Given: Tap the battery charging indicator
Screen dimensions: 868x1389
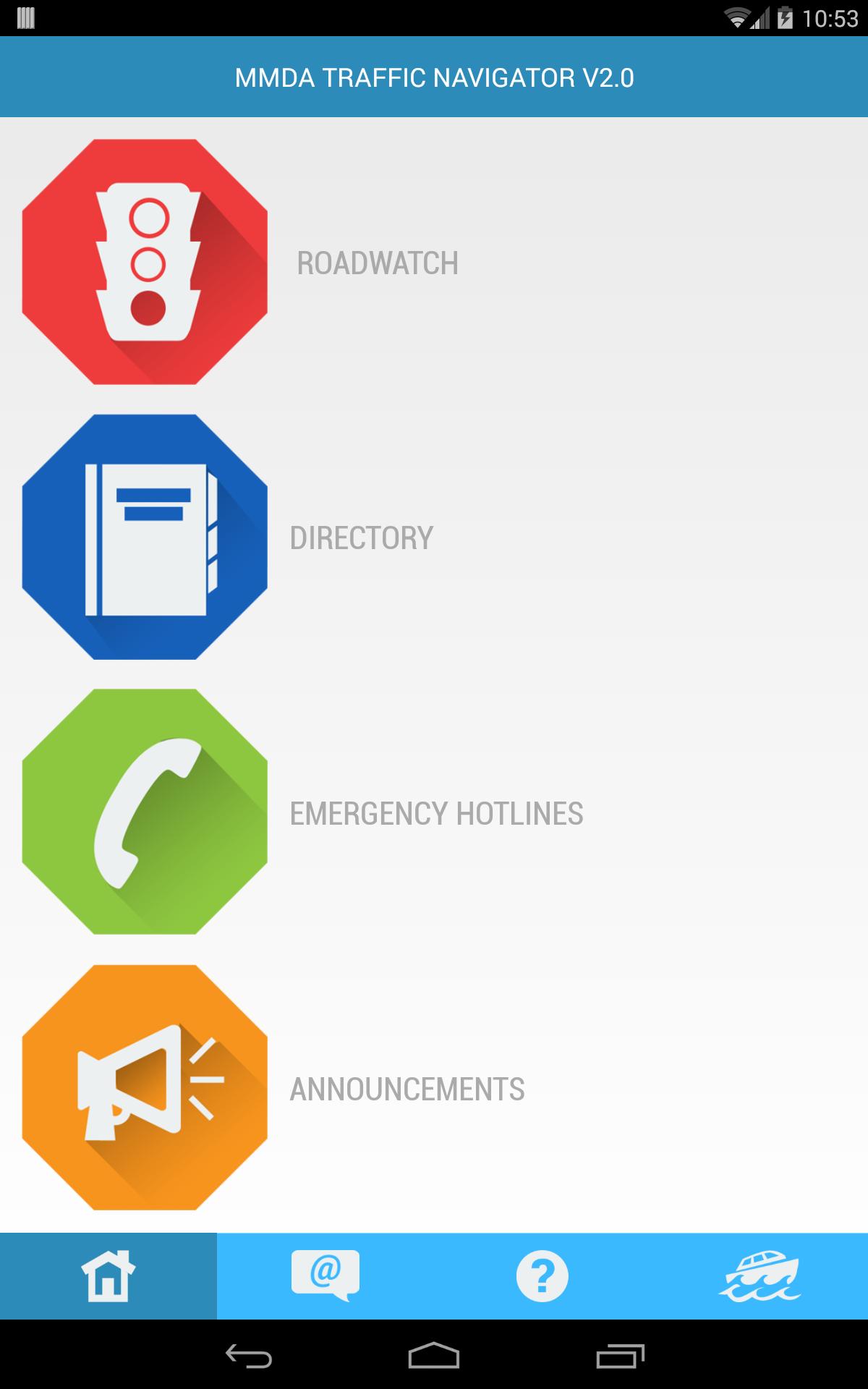Looking at the screenshot, I should tap(785, 19).
